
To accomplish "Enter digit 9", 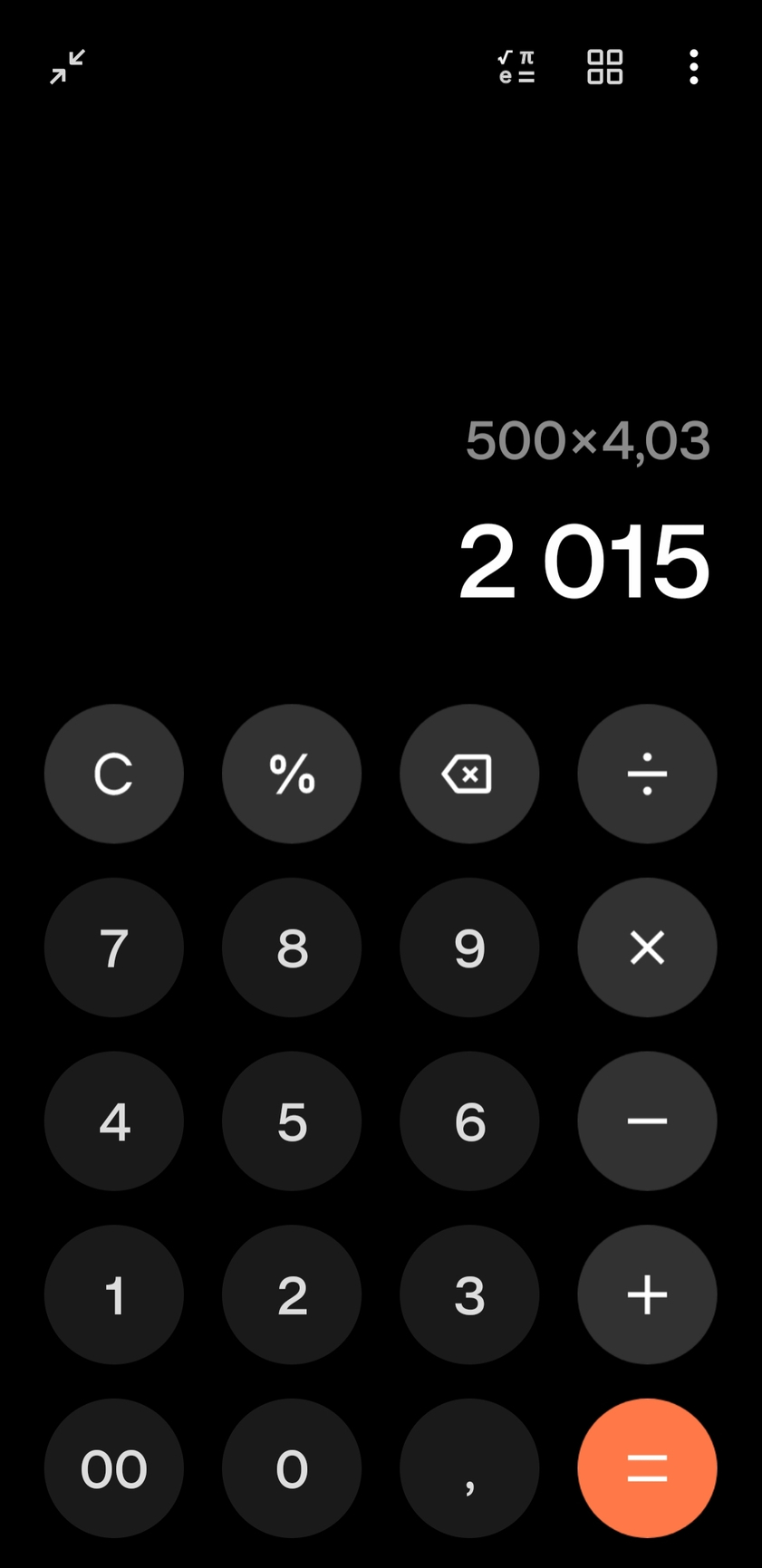I will pos(469,948).
